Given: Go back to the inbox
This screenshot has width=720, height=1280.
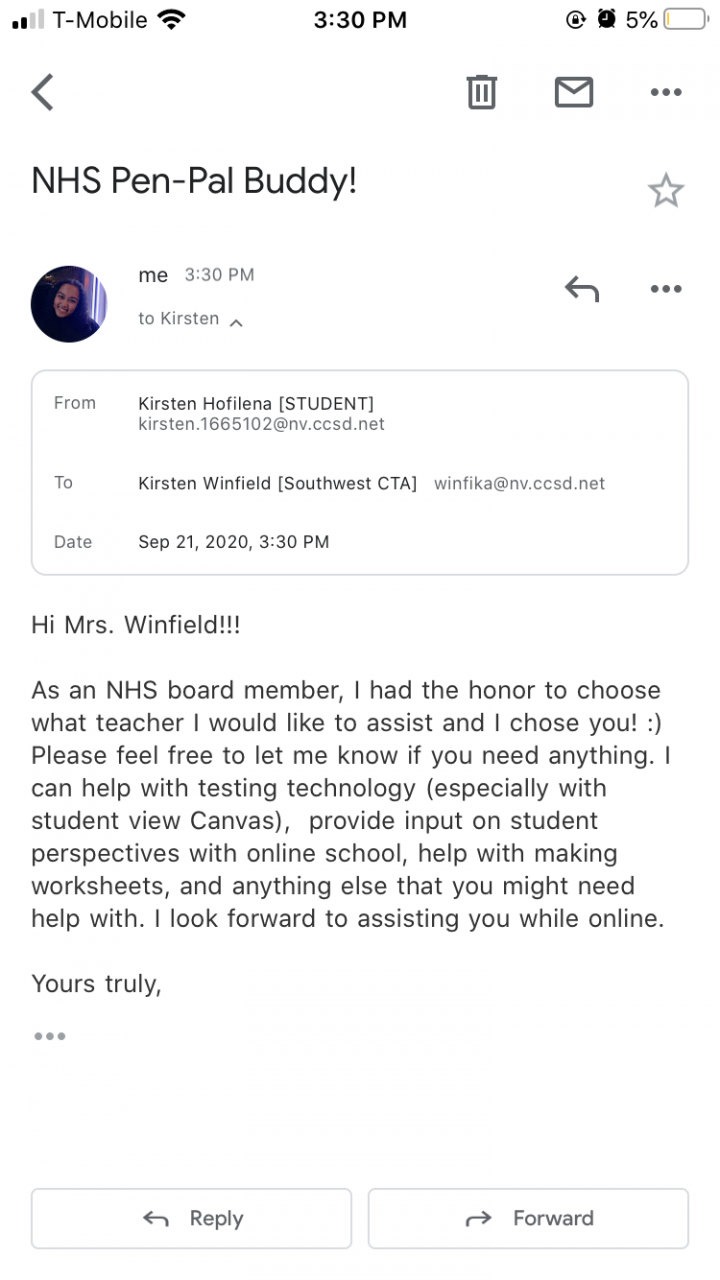Looking at the screenshot, I should 42,92.
